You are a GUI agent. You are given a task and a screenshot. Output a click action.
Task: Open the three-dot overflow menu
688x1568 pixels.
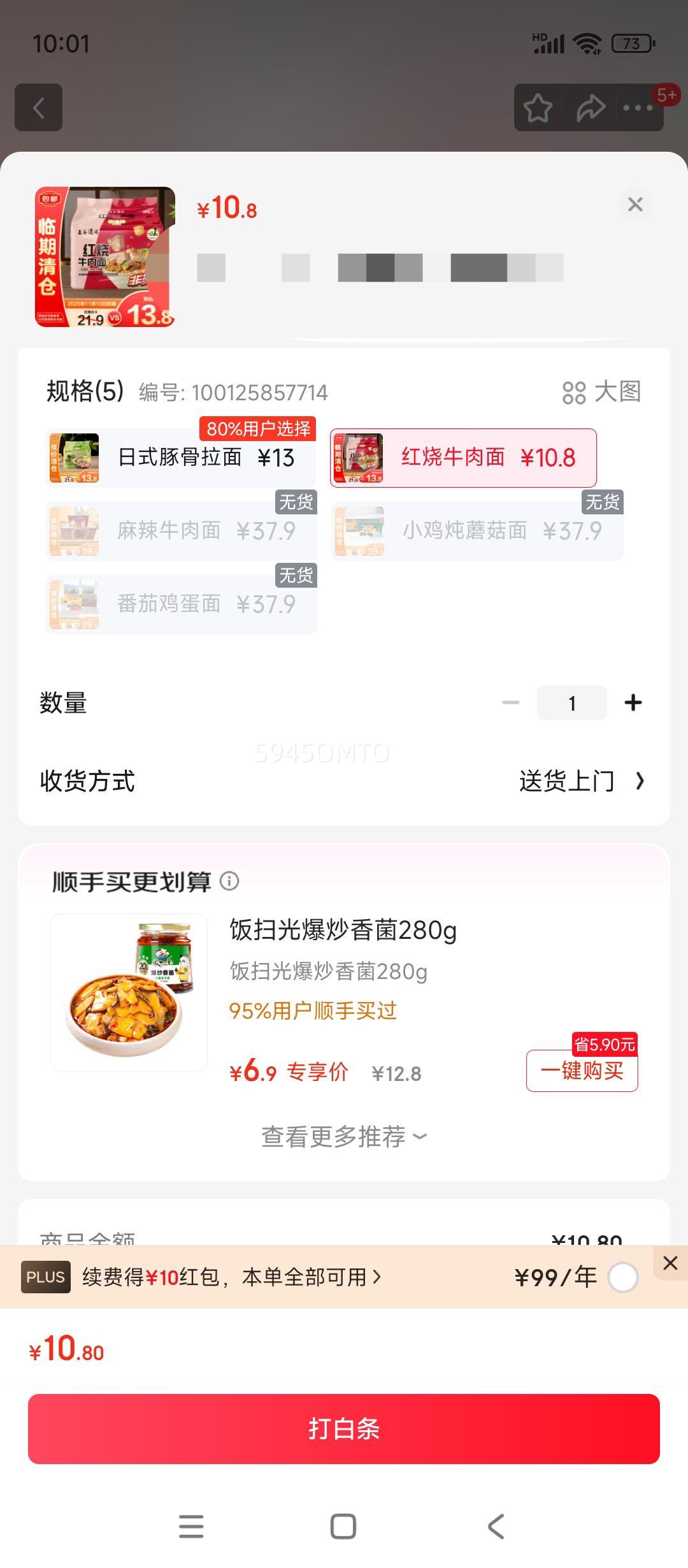tap(638, 108)
